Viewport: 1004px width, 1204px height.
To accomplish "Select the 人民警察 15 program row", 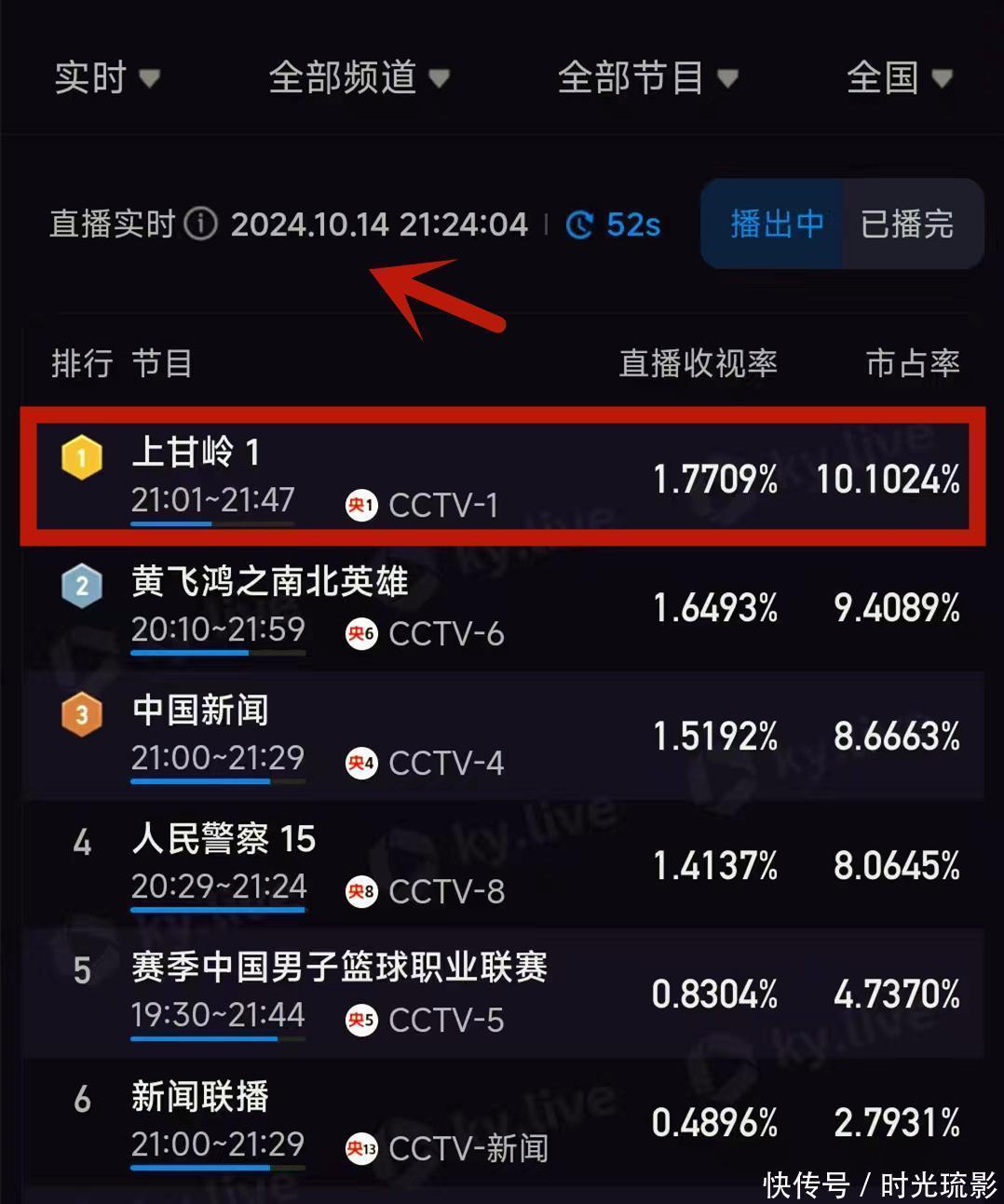I will tap(503, 864).
